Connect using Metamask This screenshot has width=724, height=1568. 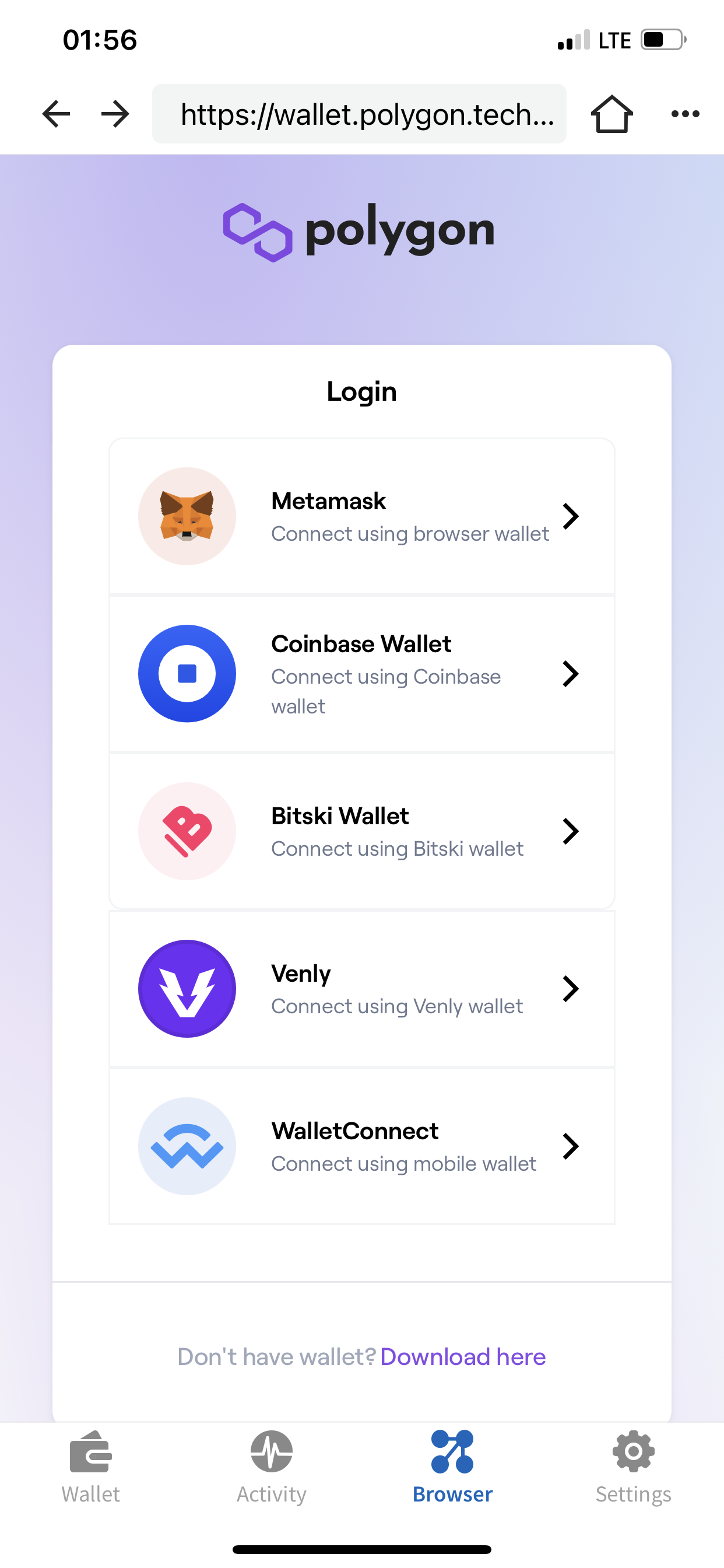pyautogui.click(x=362, y=516)
